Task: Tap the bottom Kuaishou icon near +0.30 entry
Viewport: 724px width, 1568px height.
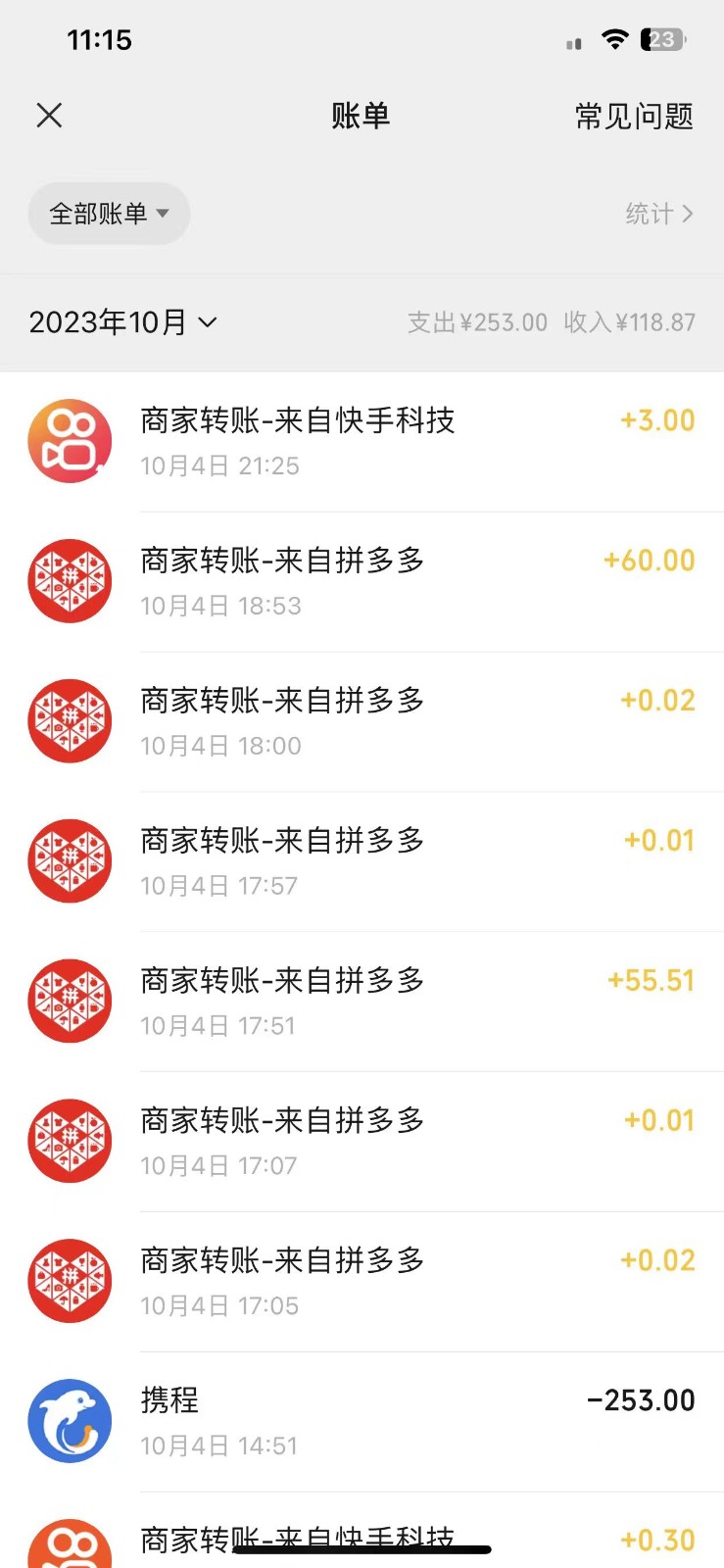Action: 70,1542
